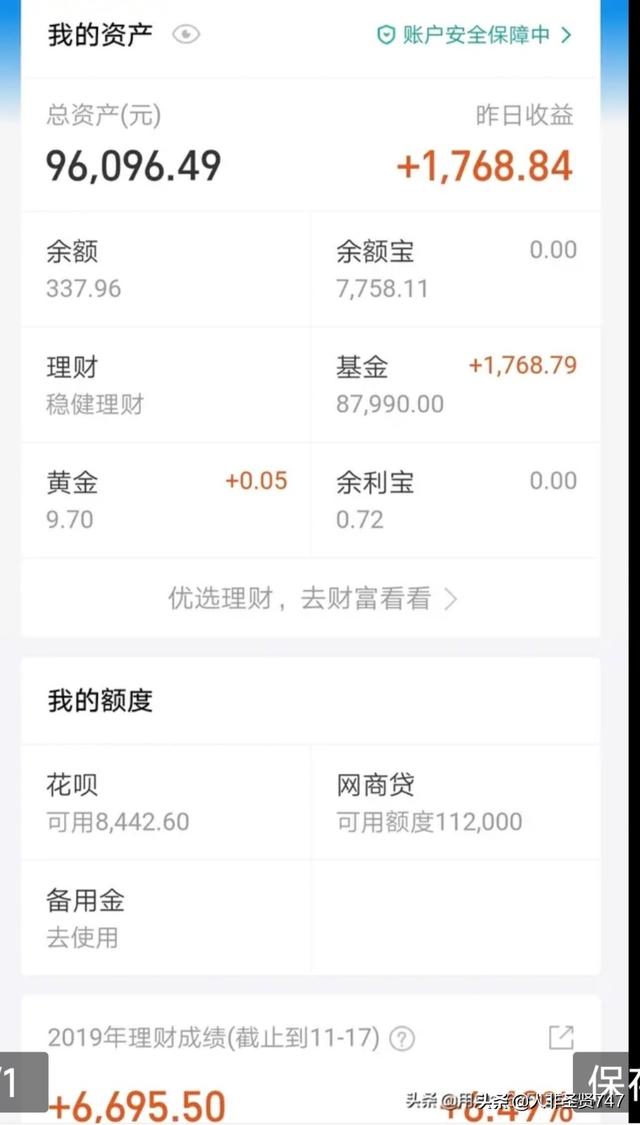Open 花呗 available credit
The height and width of the screenshot is (1125, 640).
click(x=166, y=802)
